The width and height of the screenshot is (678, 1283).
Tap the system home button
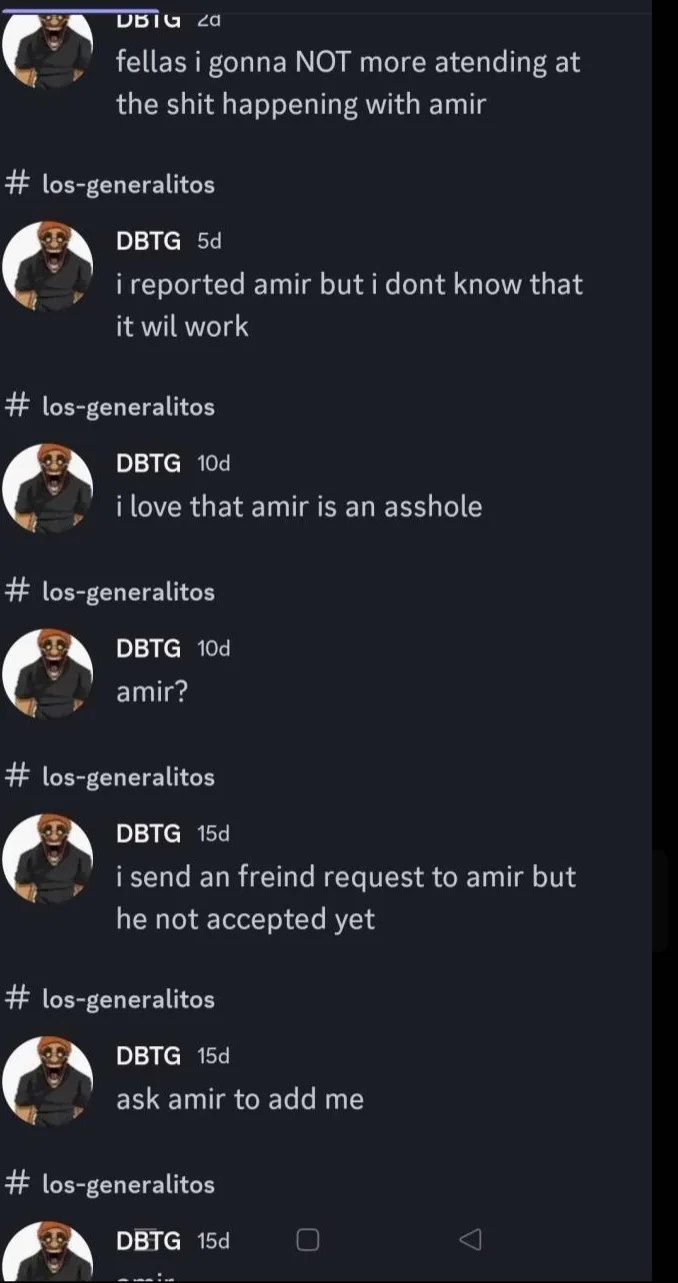point(308,1240)
